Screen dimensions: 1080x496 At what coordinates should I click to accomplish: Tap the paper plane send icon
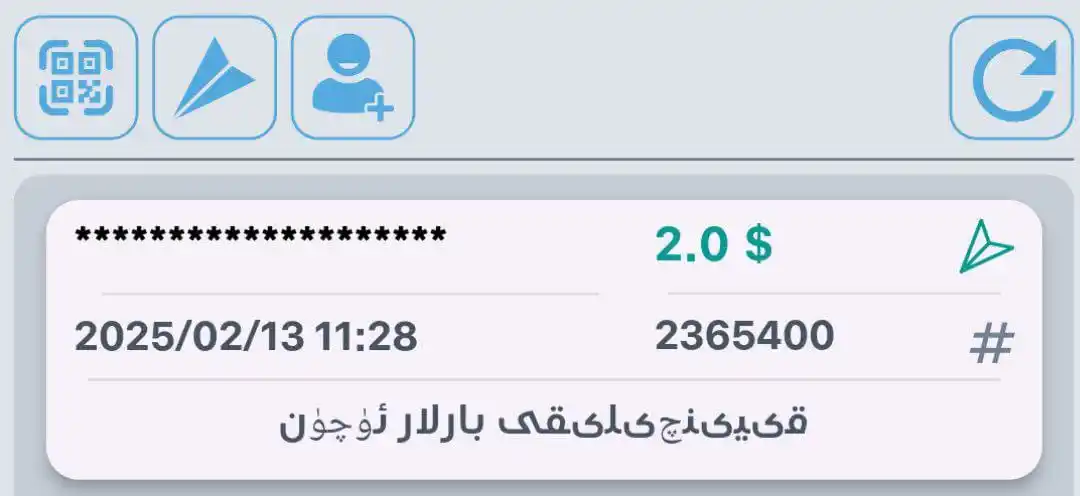coord(214,78)
